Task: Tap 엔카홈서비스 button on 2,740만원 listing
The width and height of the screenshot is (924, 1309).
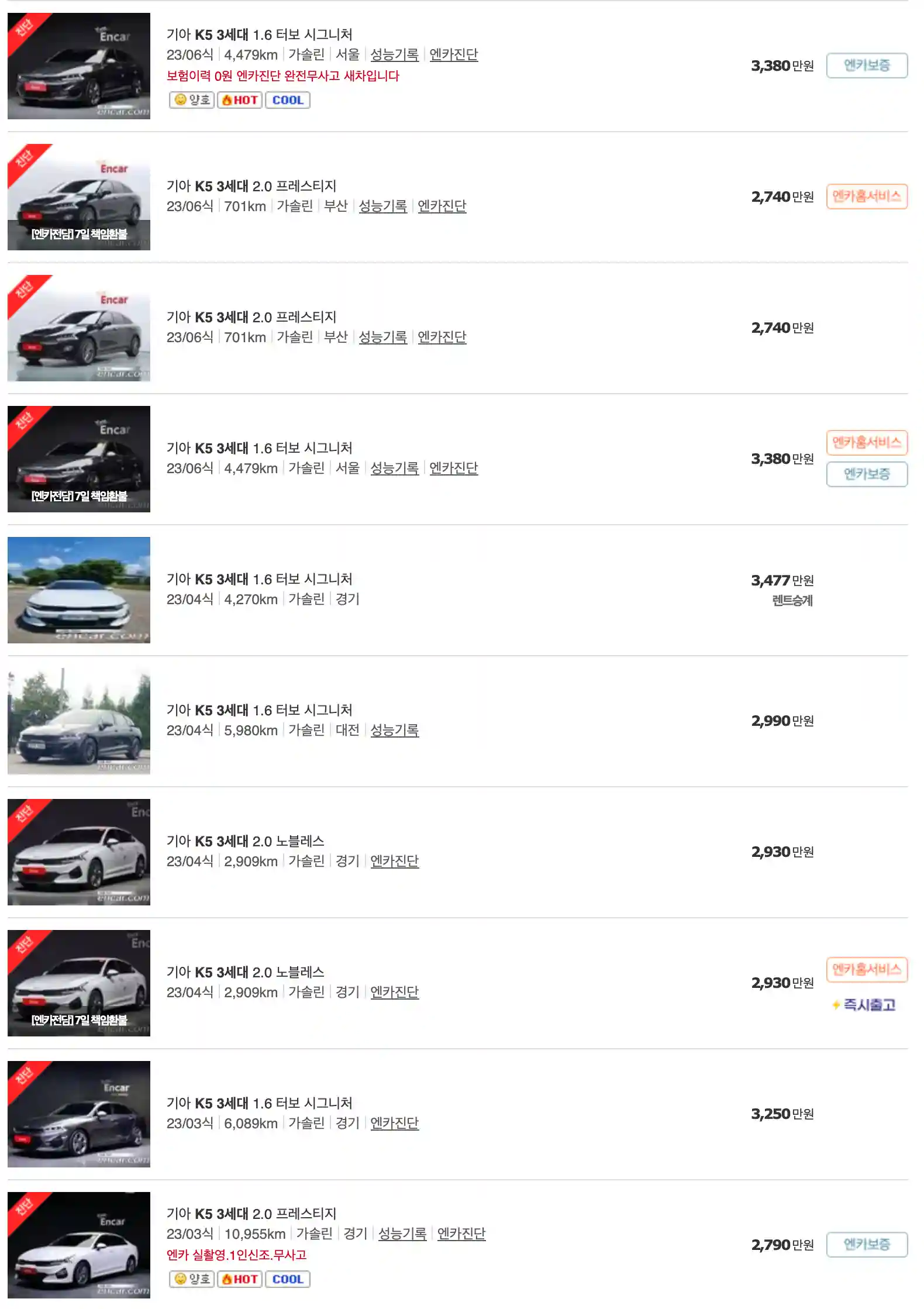Action: [x=867, y=197]
